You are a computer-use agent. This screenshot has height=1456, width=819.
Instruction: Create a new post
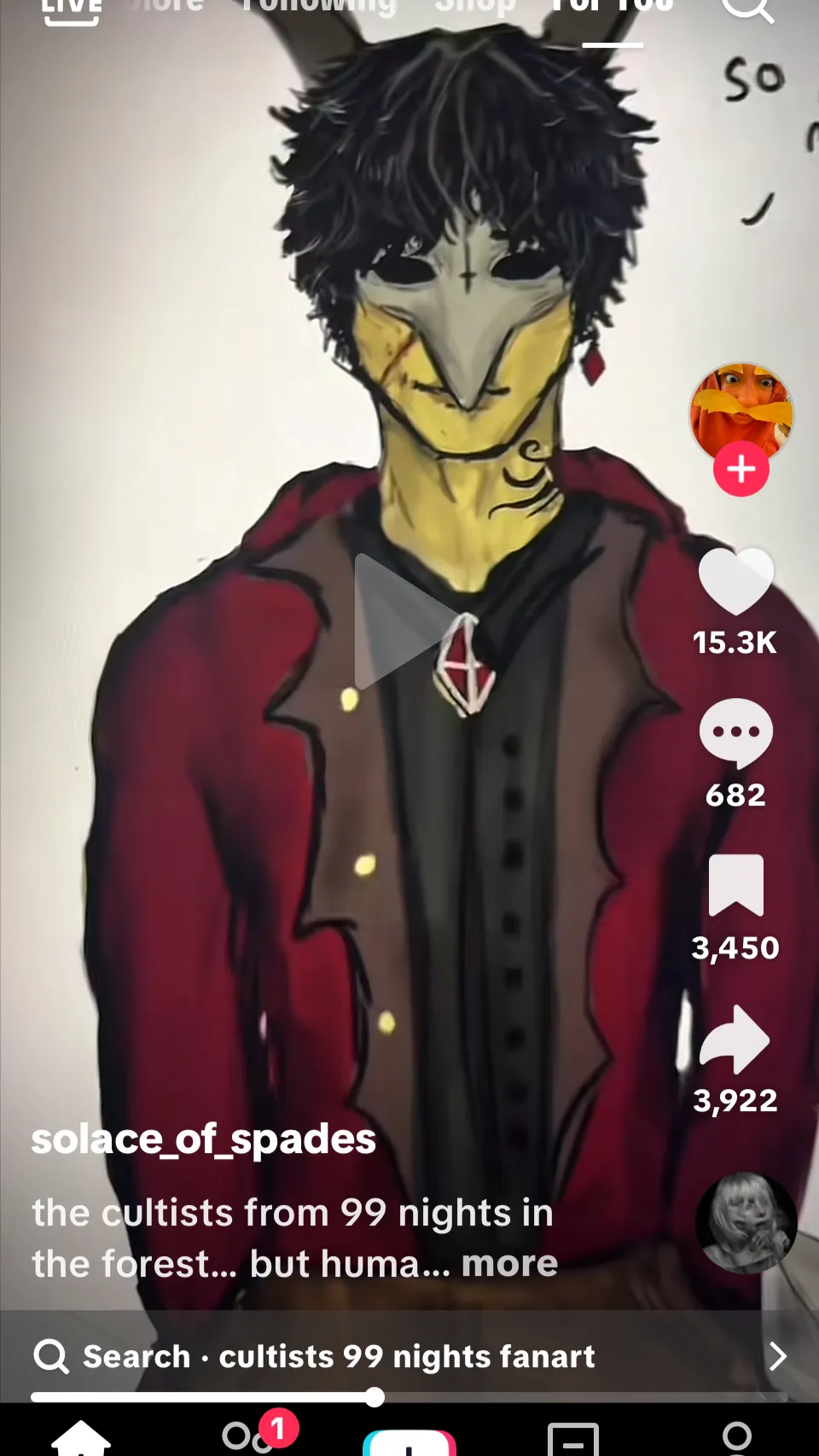click(x=409, y=1442)
